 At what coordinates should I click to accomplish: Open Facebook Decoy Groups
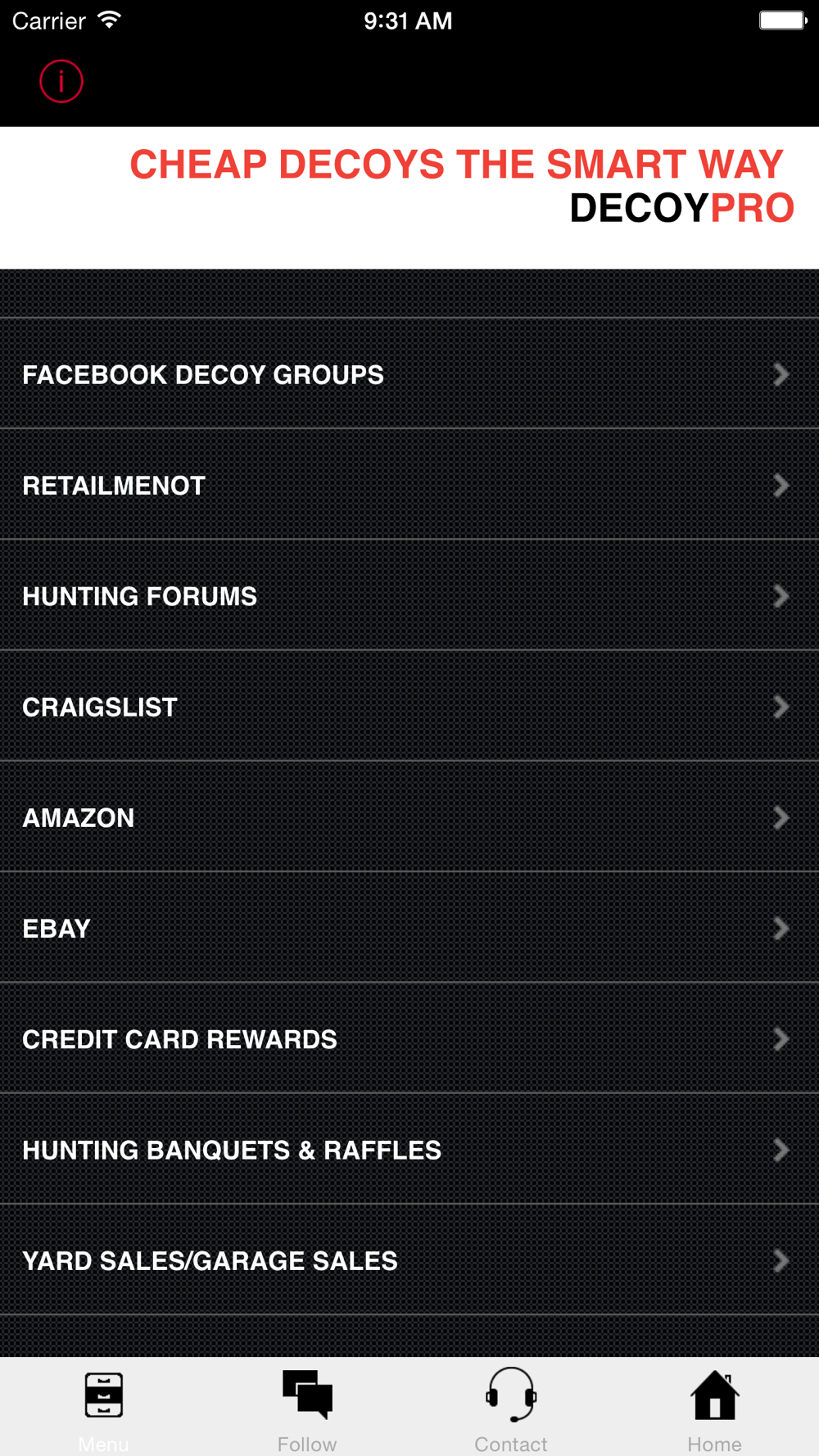[x=409, y=374]
